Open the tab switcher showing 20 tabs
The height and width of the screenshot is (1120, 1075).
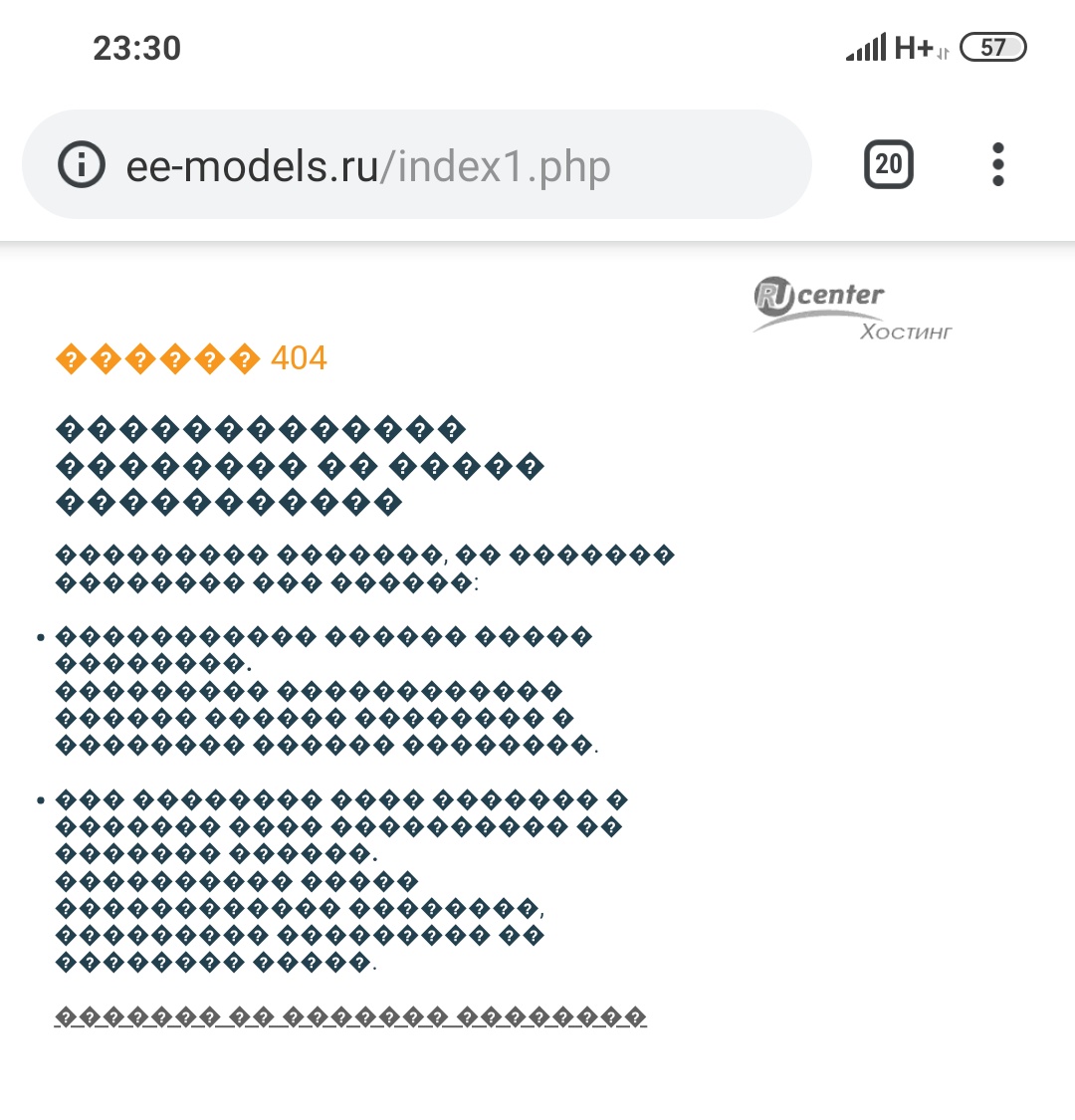click(x=888, y=165)
